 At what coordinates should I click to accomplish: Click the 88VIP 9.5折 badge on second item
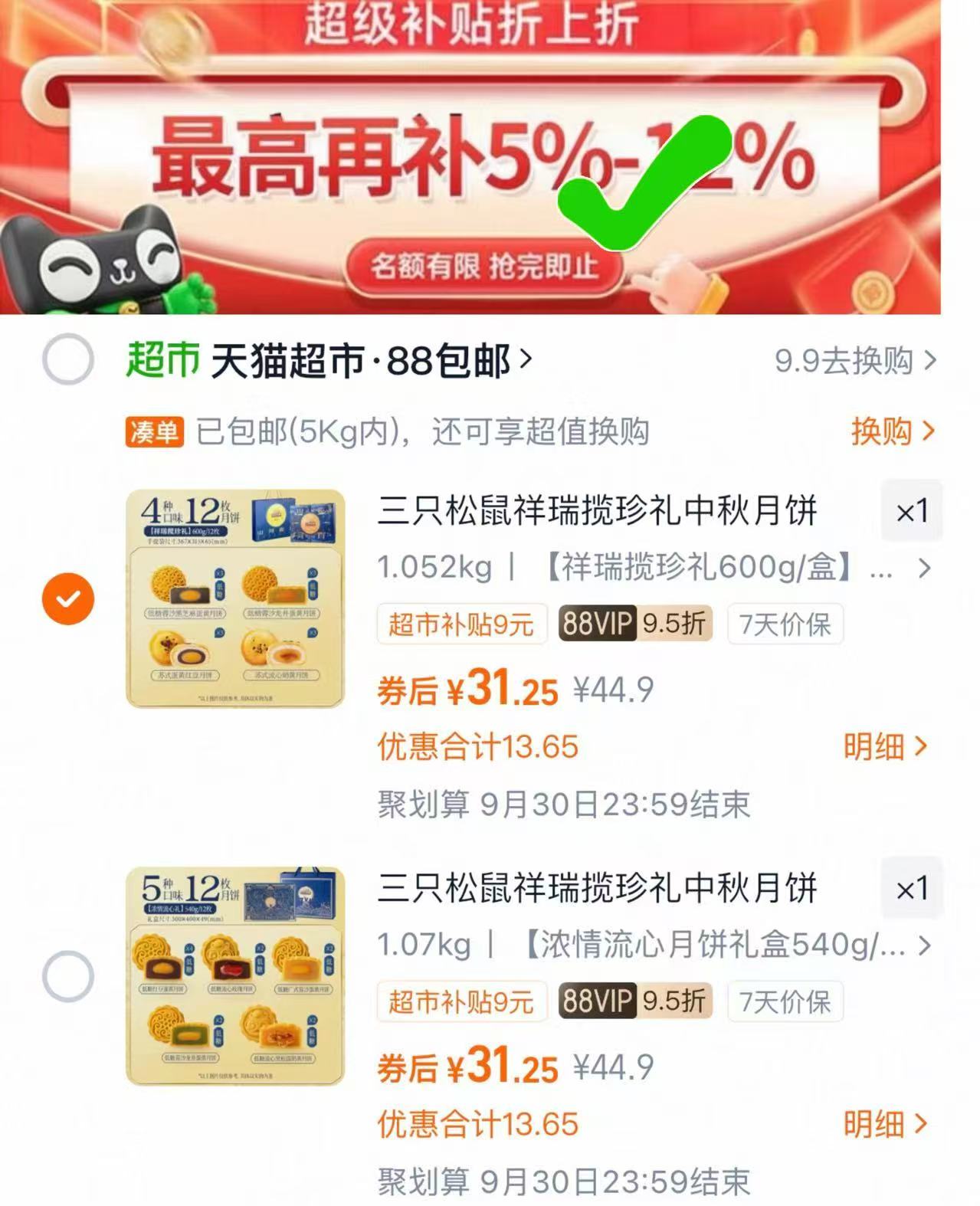634,1000
